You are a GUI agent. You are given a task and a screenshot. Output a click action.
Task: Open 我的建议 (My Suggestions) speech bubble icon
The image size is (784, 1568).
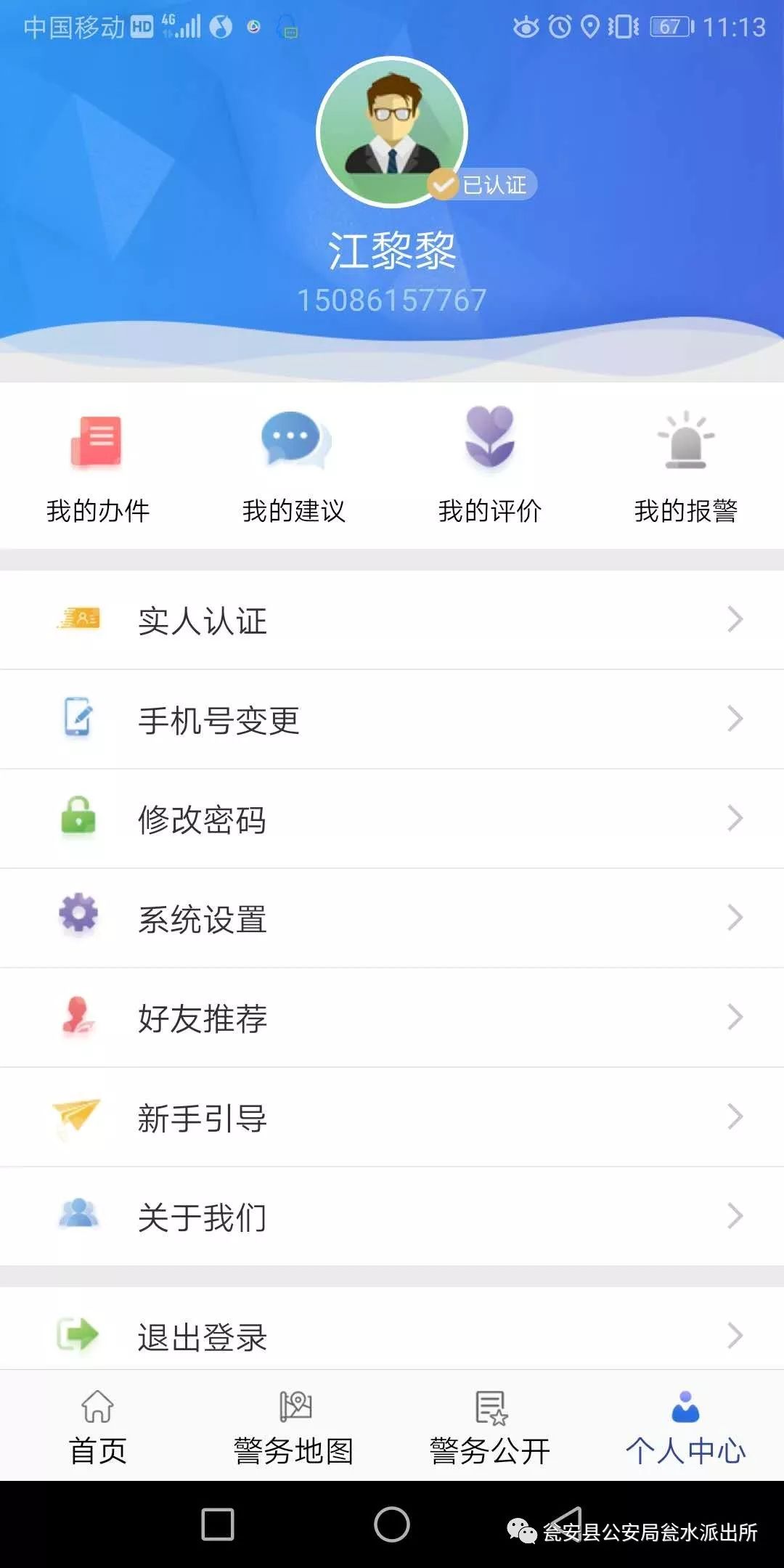pos(293,439)
